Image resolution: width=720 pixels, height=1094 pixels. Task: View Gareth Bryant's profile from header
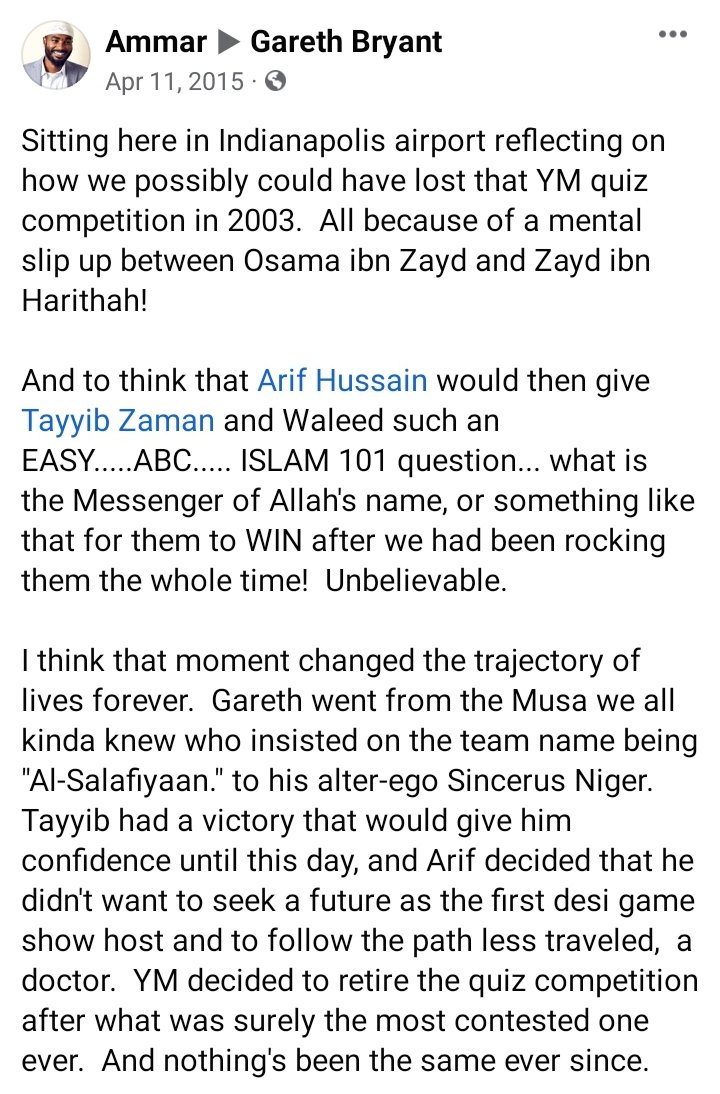click(346, 42)
